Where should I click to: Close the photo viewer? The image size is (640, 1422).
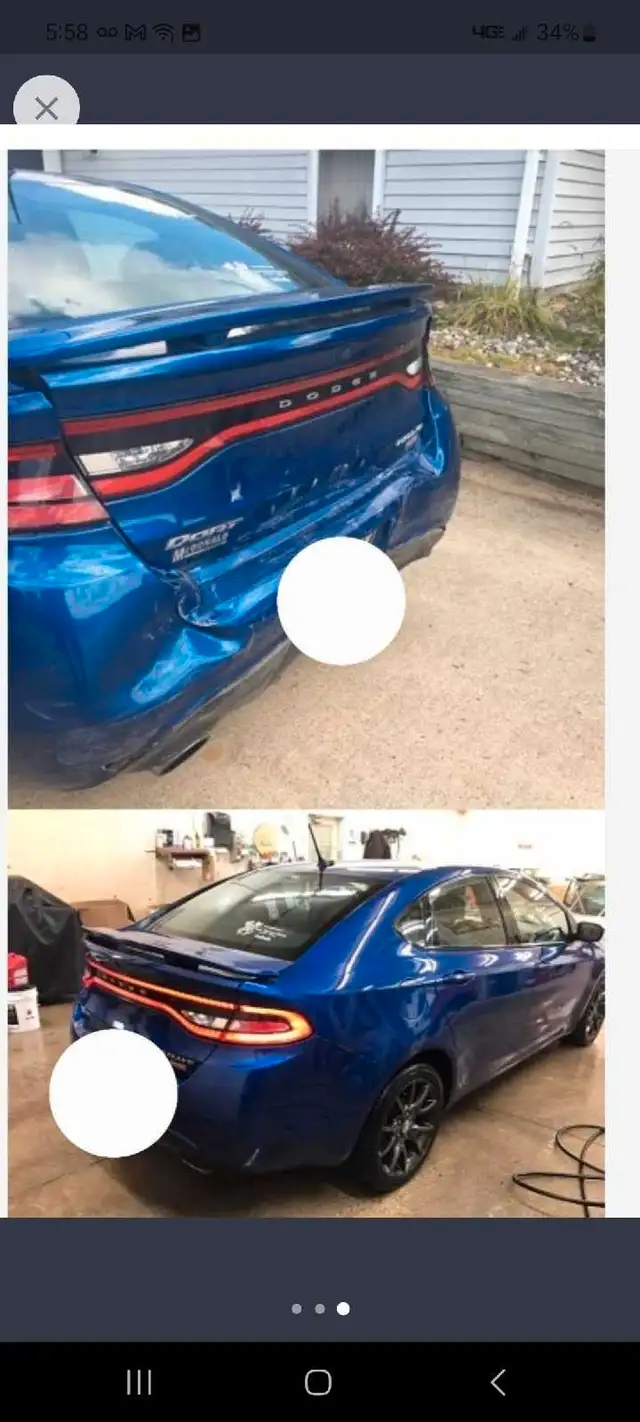coord(46,107)
